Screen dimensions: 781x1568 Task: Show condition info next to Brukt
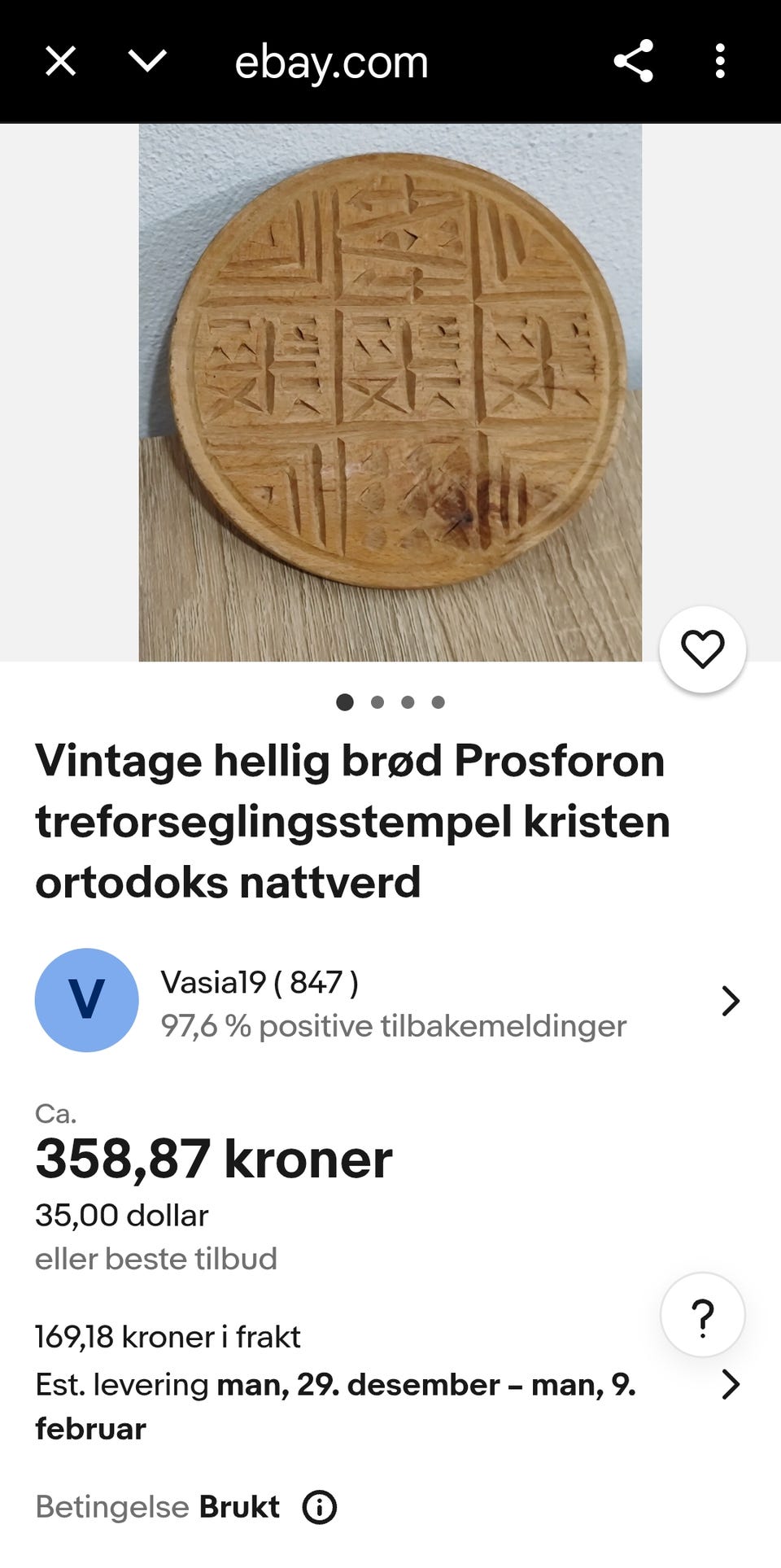click(x=320, y=1507)
